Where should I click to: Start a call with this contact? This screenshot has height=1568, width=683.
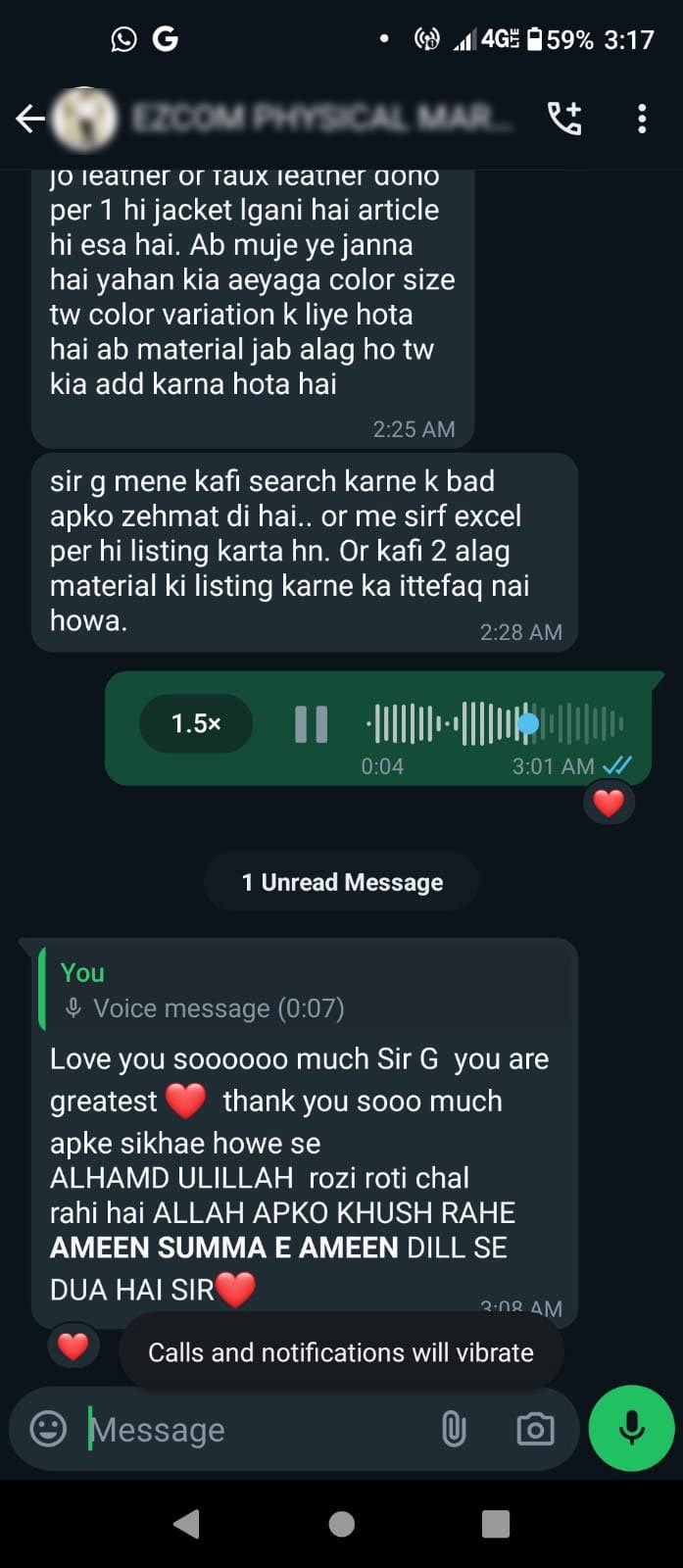click(x=564, y=119)
